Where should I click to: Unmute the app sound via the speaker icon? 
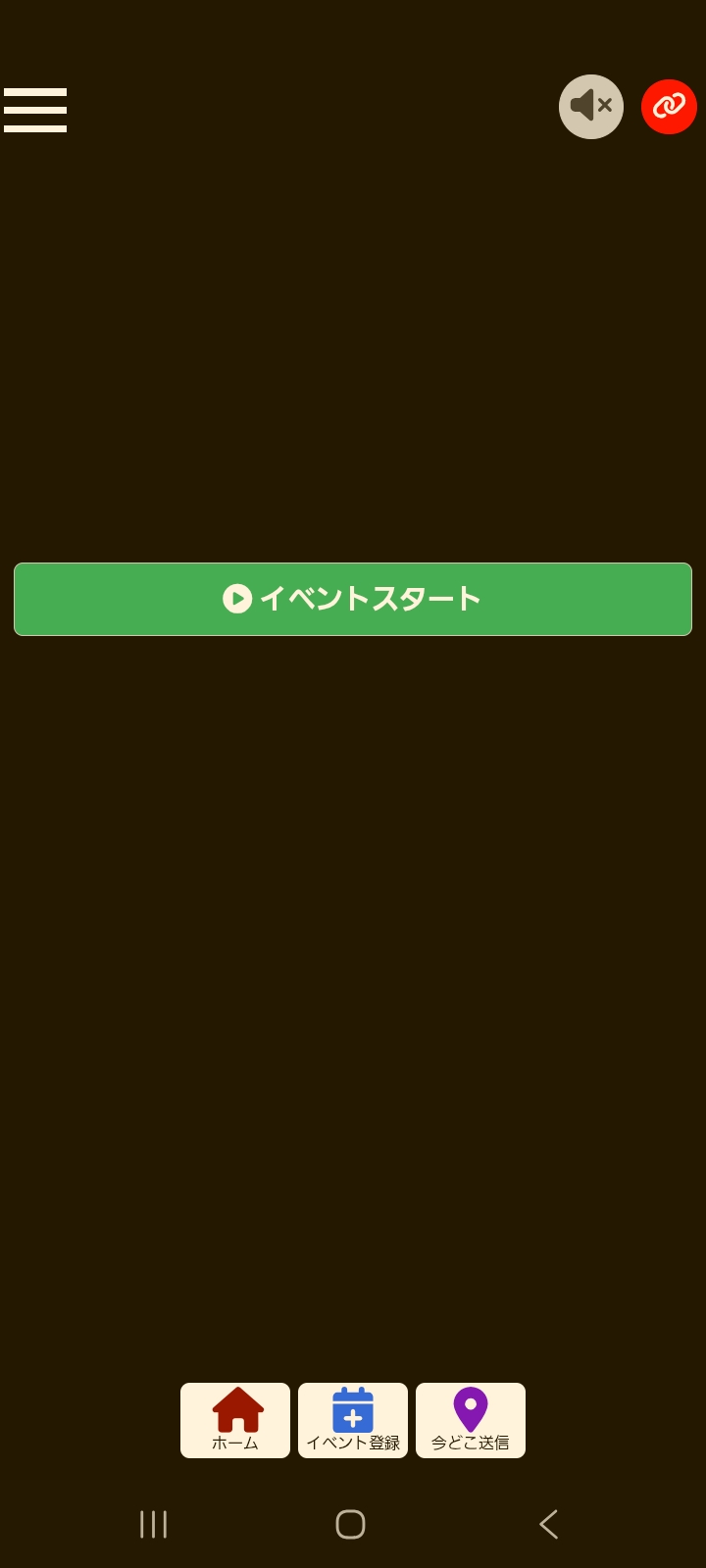tap(590, 106)
